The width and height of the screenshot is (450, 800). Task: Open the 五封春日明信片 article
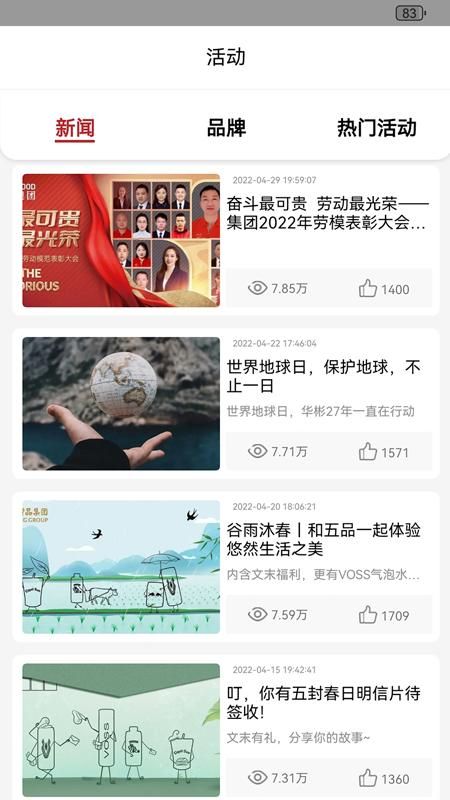[x=226, y=727]
